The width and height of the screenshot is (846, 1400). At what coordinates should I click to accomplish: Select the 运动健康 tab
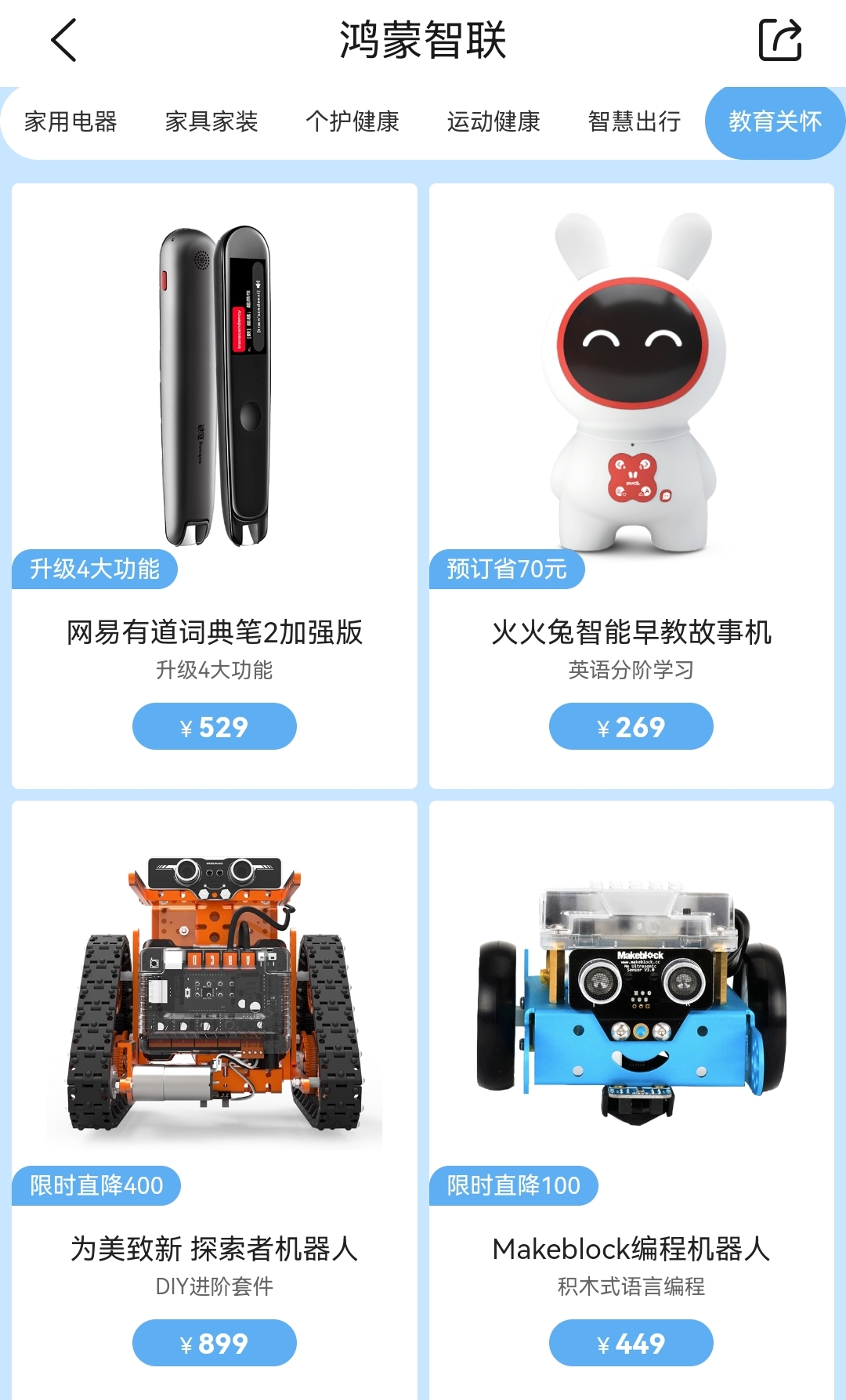click(x=493, y=122)
